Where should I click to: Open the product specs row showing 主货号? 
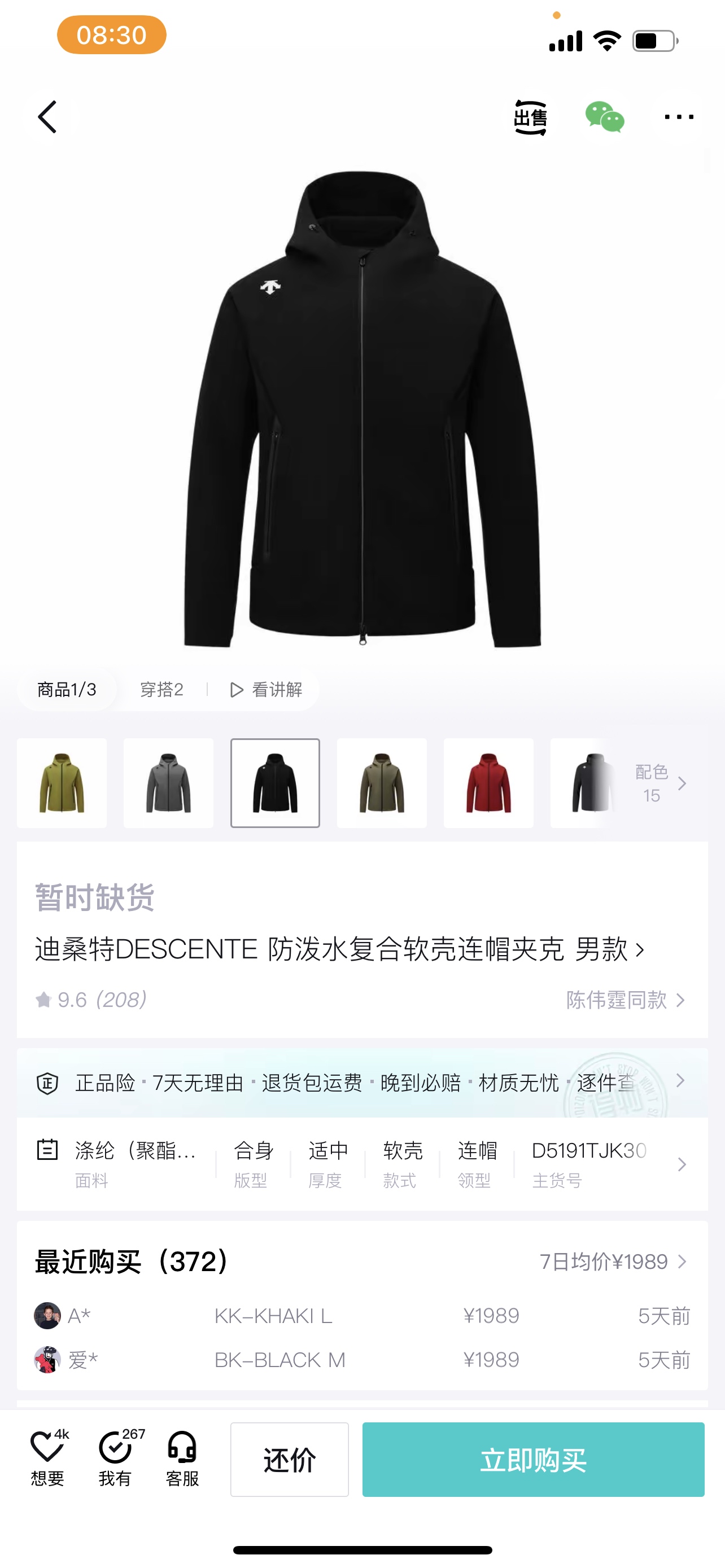coord(362,1164)
